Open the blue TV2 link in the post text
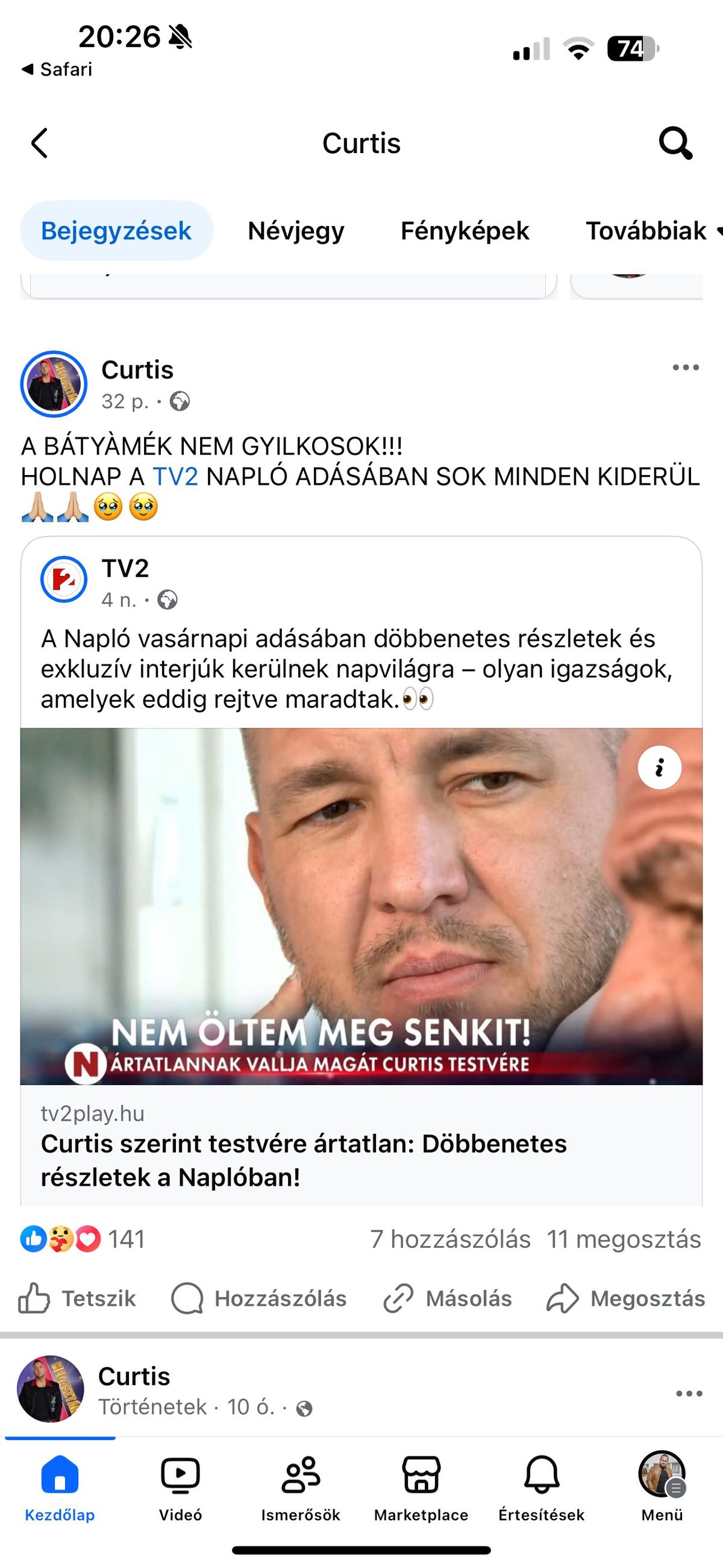 click(175, 477)
